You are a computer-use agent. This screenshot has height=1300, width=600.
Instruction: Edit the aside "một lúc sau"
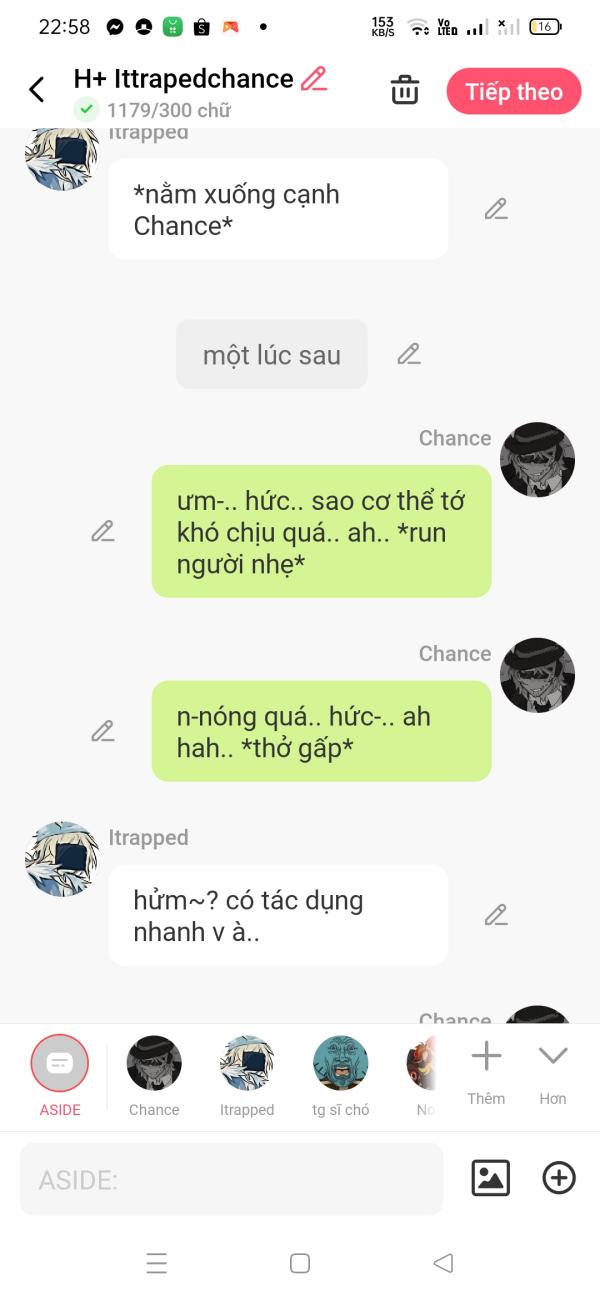(408, 354)
